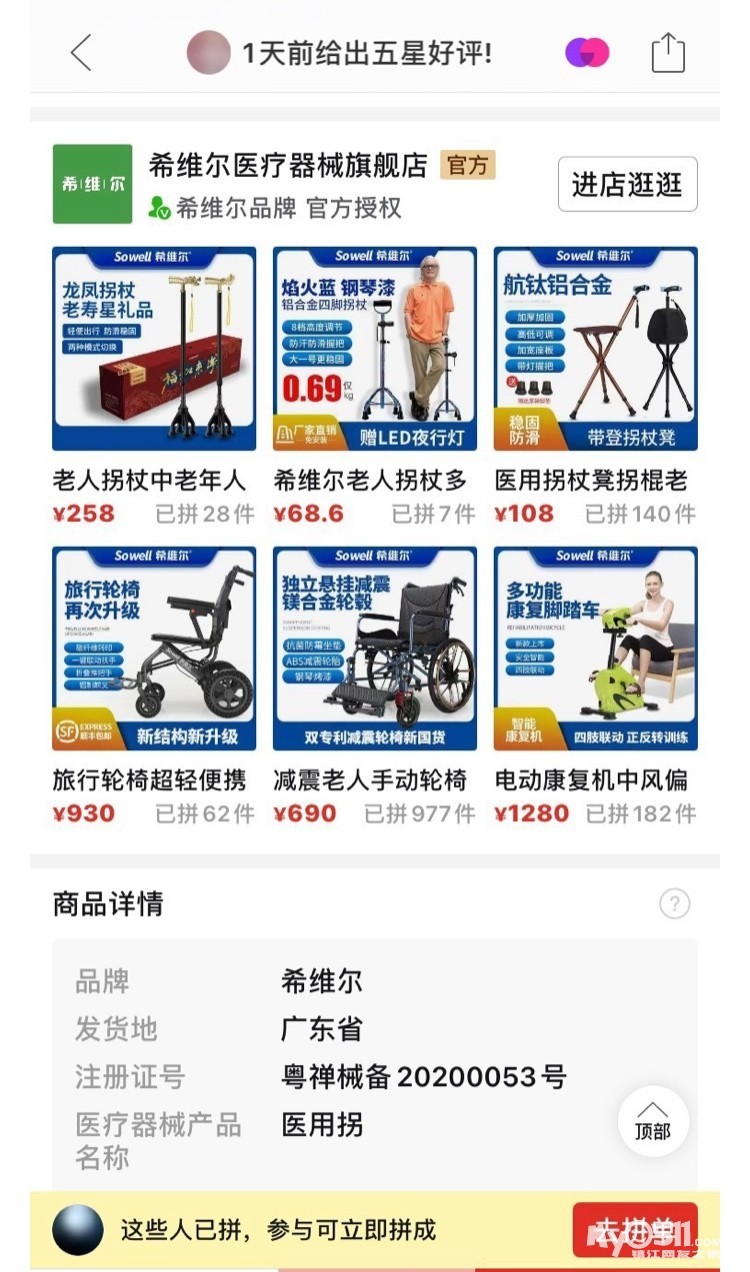The width and height of the screenshot is (750, 1272).
Task: Open the ¥258 龙凤拐杖 product
Action: click(154, 349)
